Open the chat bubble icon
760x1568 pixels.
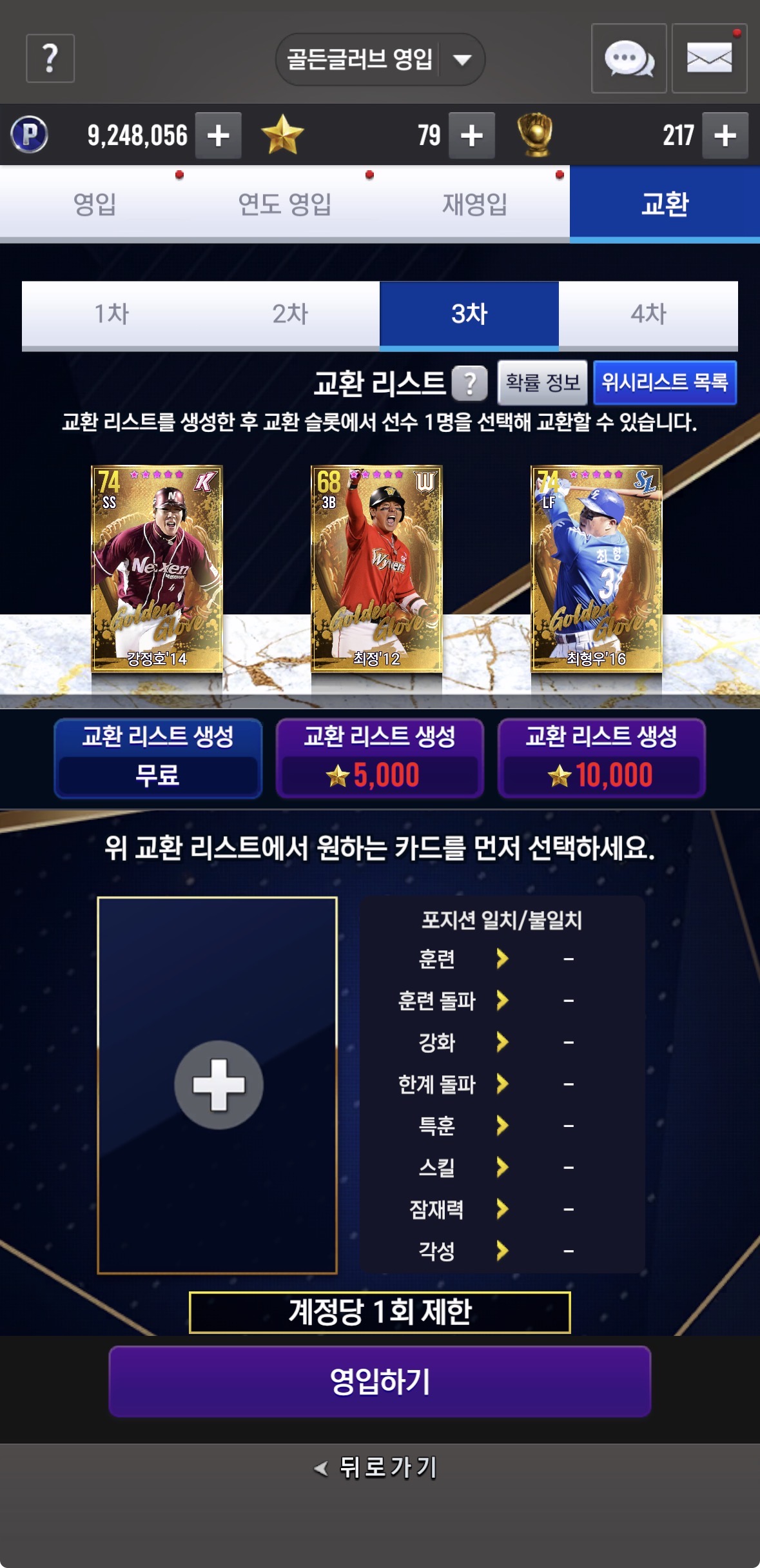pos(628,59)
